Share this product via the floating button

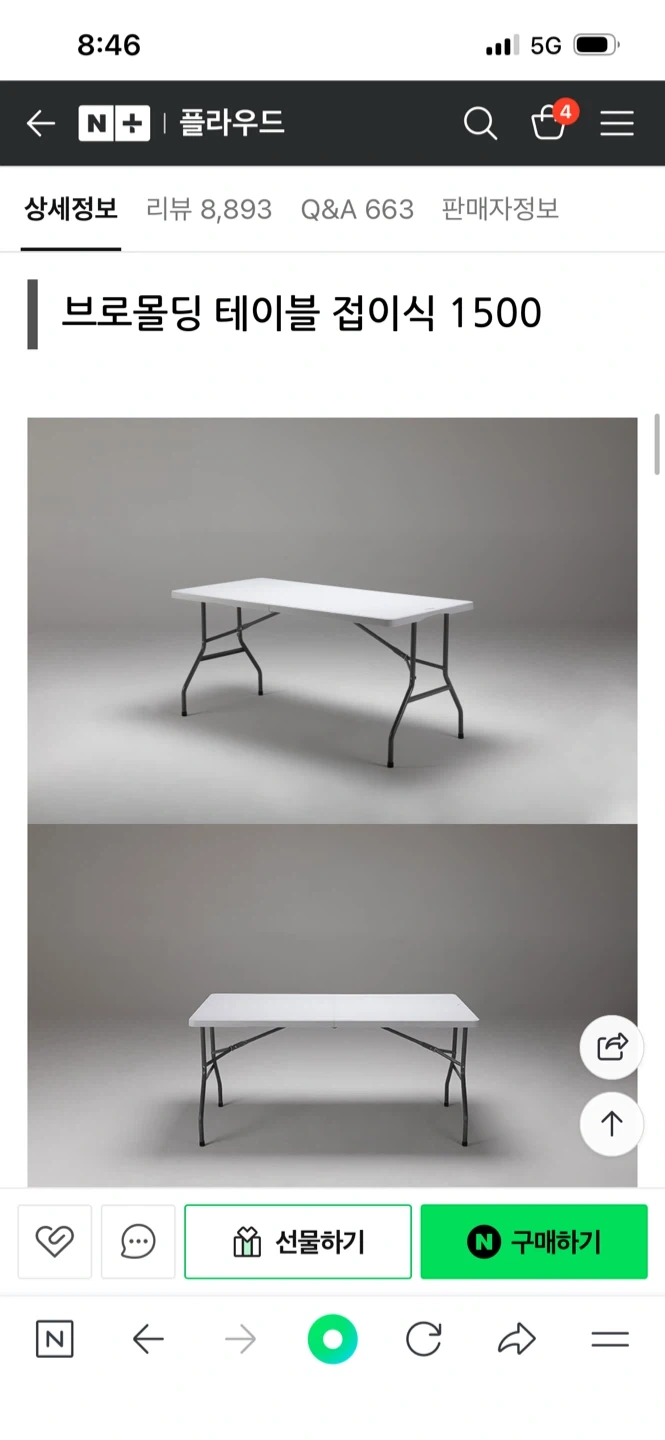[611, 1047]
